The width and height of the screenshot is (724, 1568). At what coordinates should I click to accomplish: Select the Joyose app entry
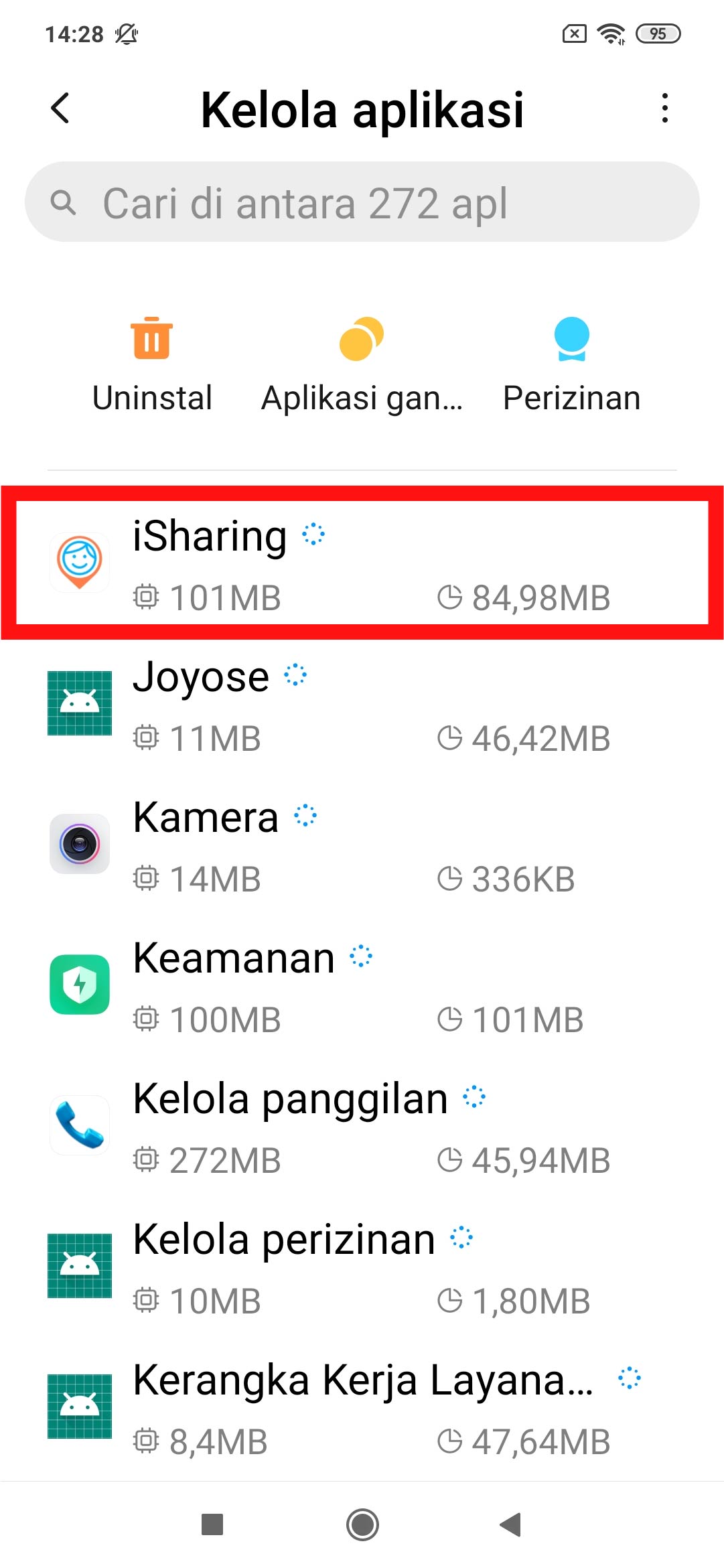coord(362,705)
